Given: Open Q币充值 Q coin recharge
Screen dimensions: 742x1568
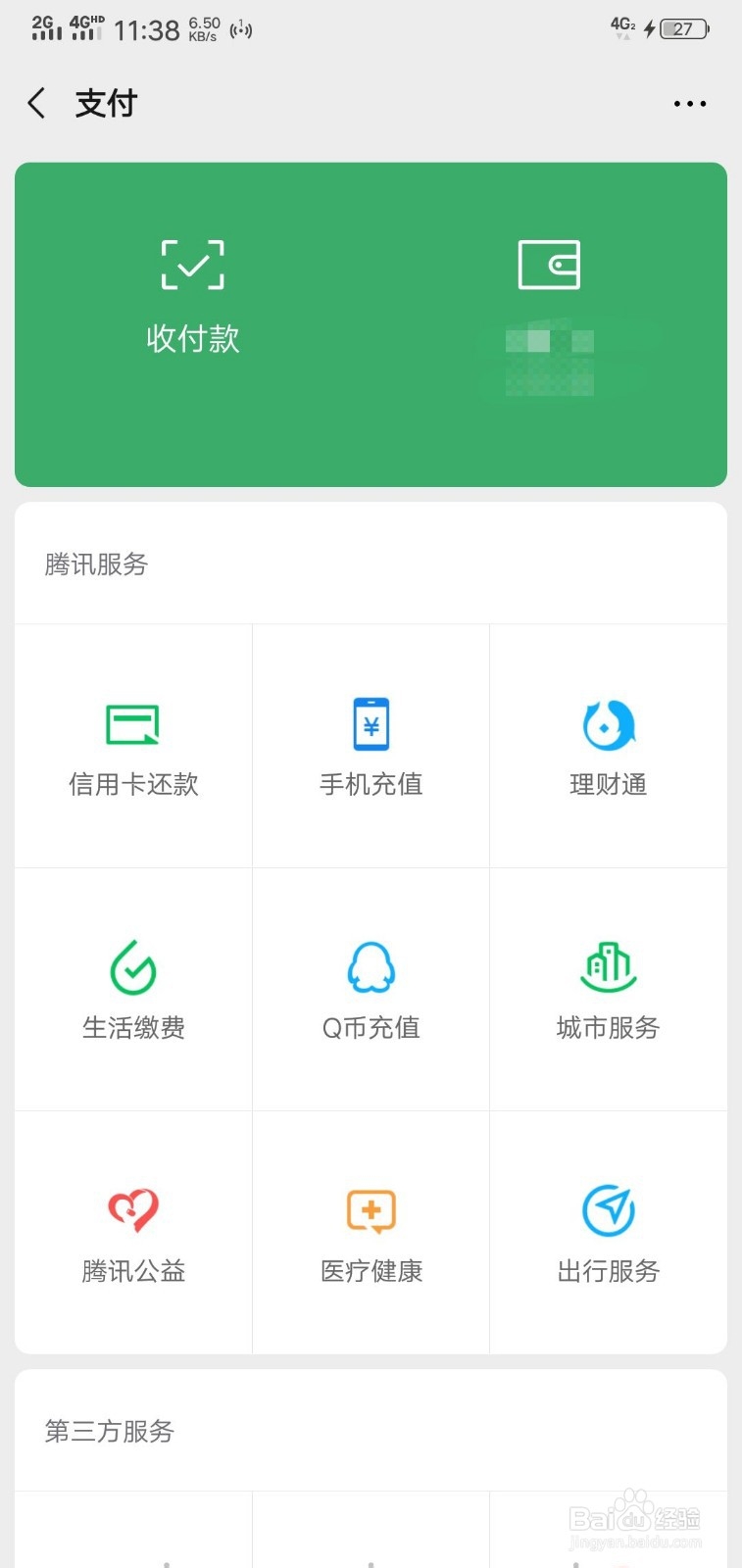Looking at the screenshot, I should coord(371,990).
